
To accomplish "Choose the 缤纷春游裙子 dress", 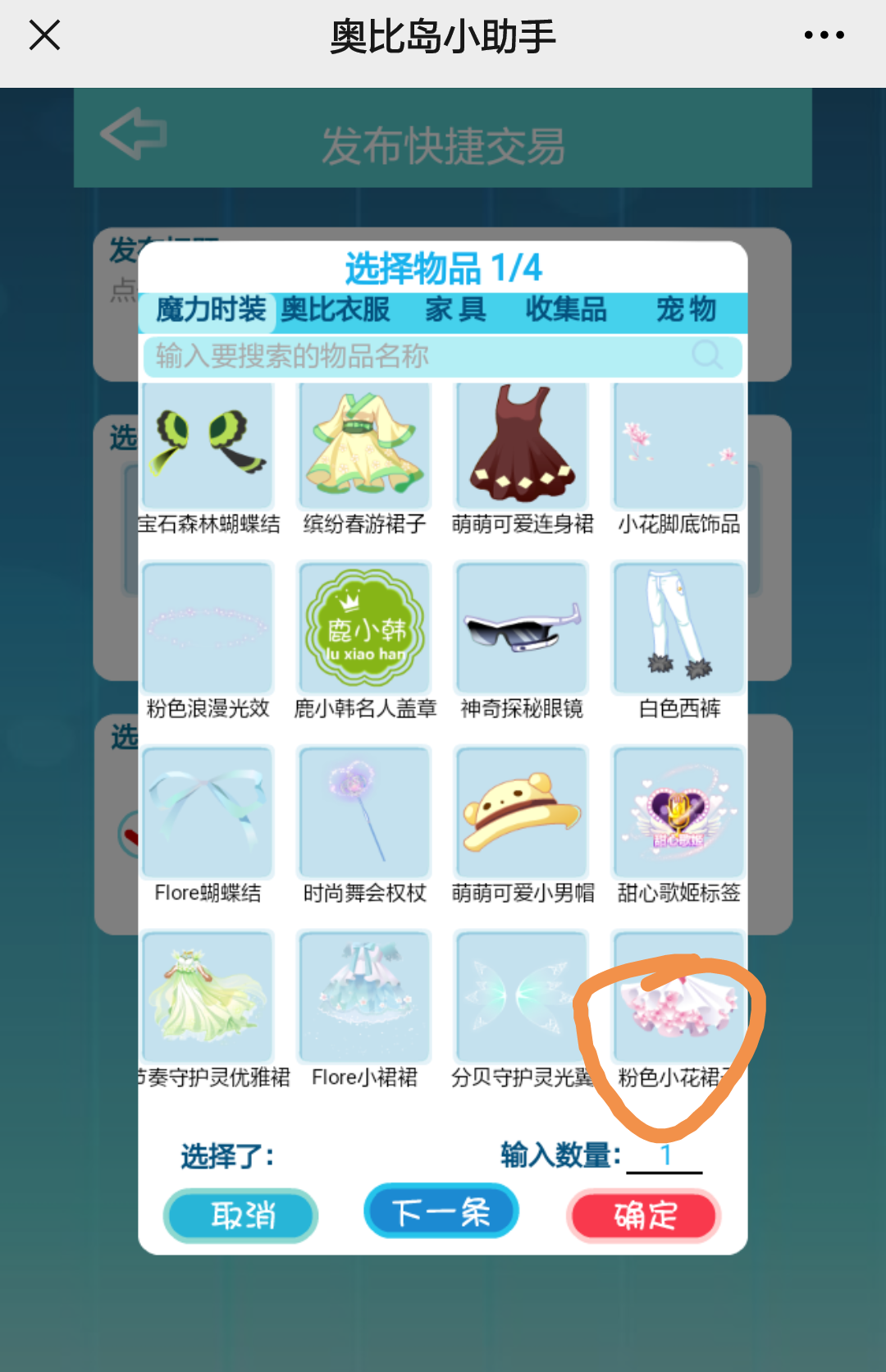I will (x=365, y=447).
